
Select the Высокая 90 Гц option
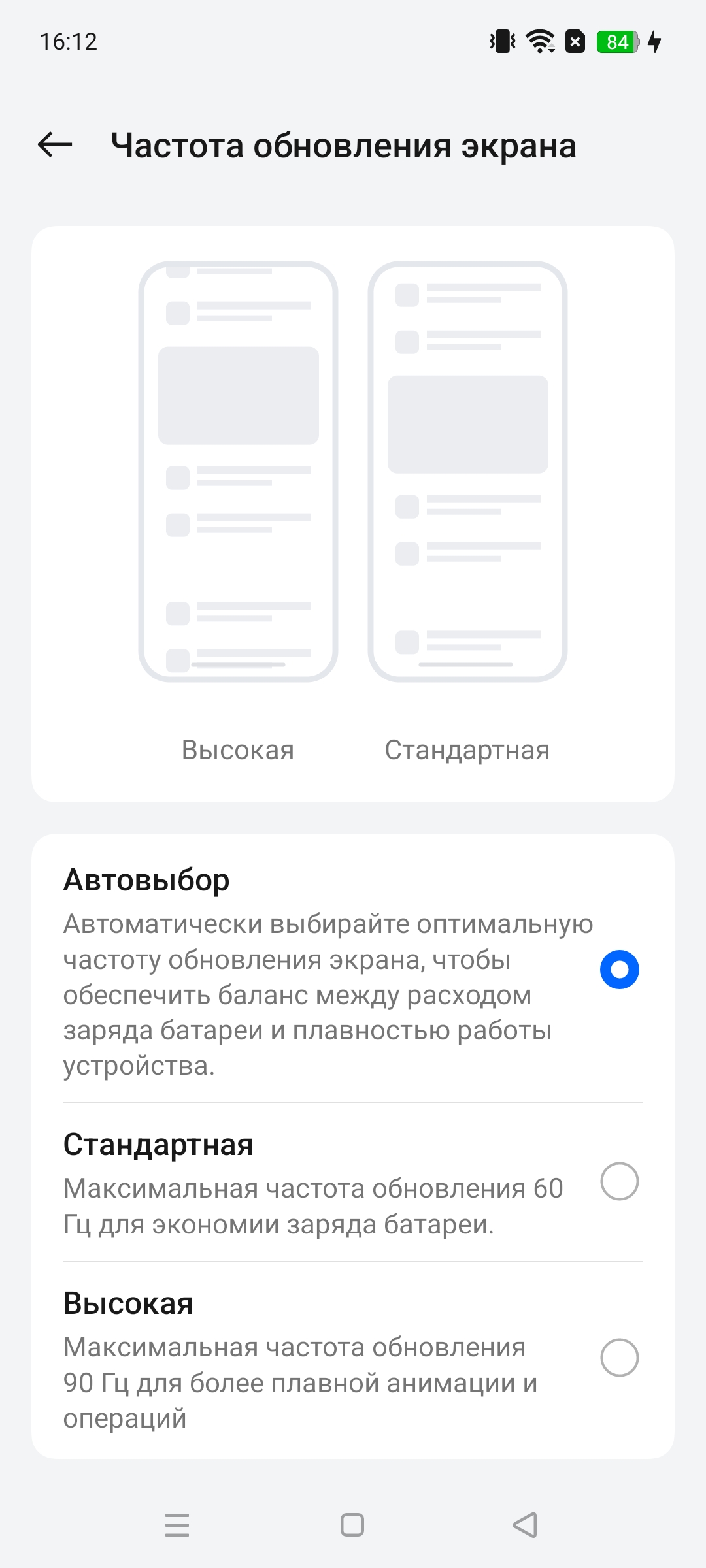(x=618, y=1358)
